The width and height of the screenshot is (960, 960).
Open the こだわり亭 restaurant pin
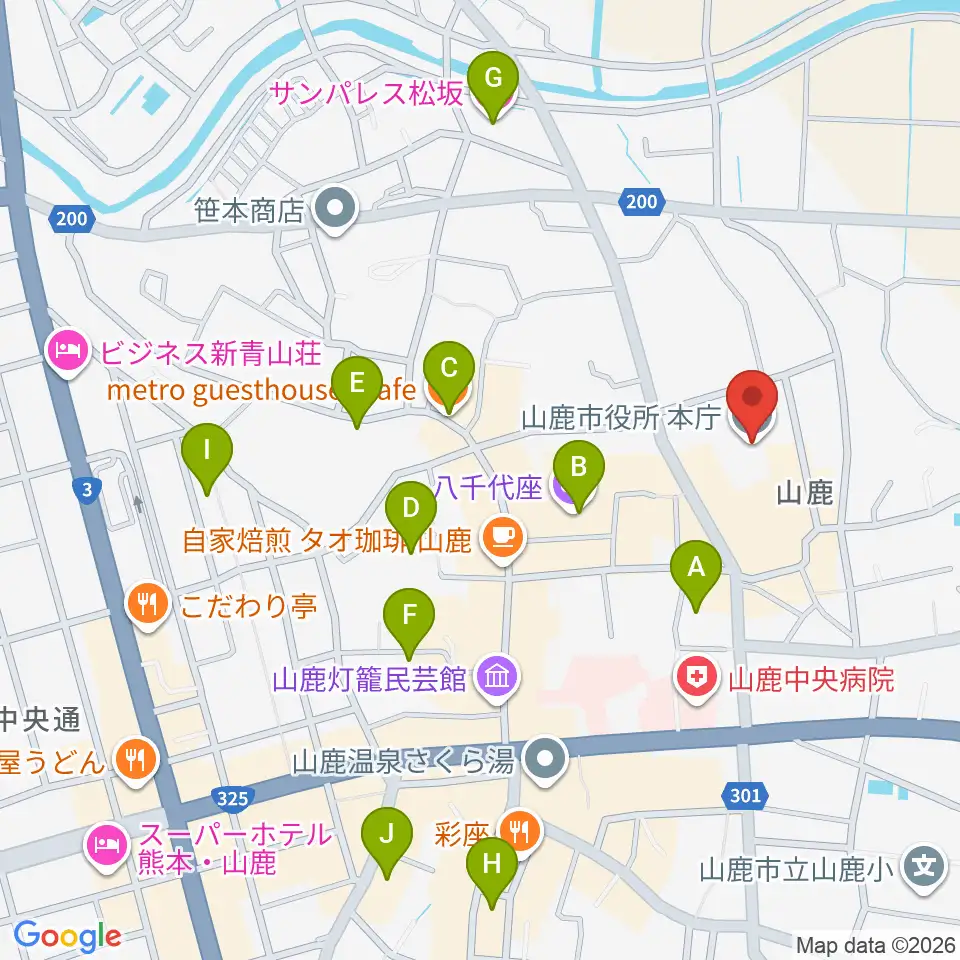click(147, 606)
